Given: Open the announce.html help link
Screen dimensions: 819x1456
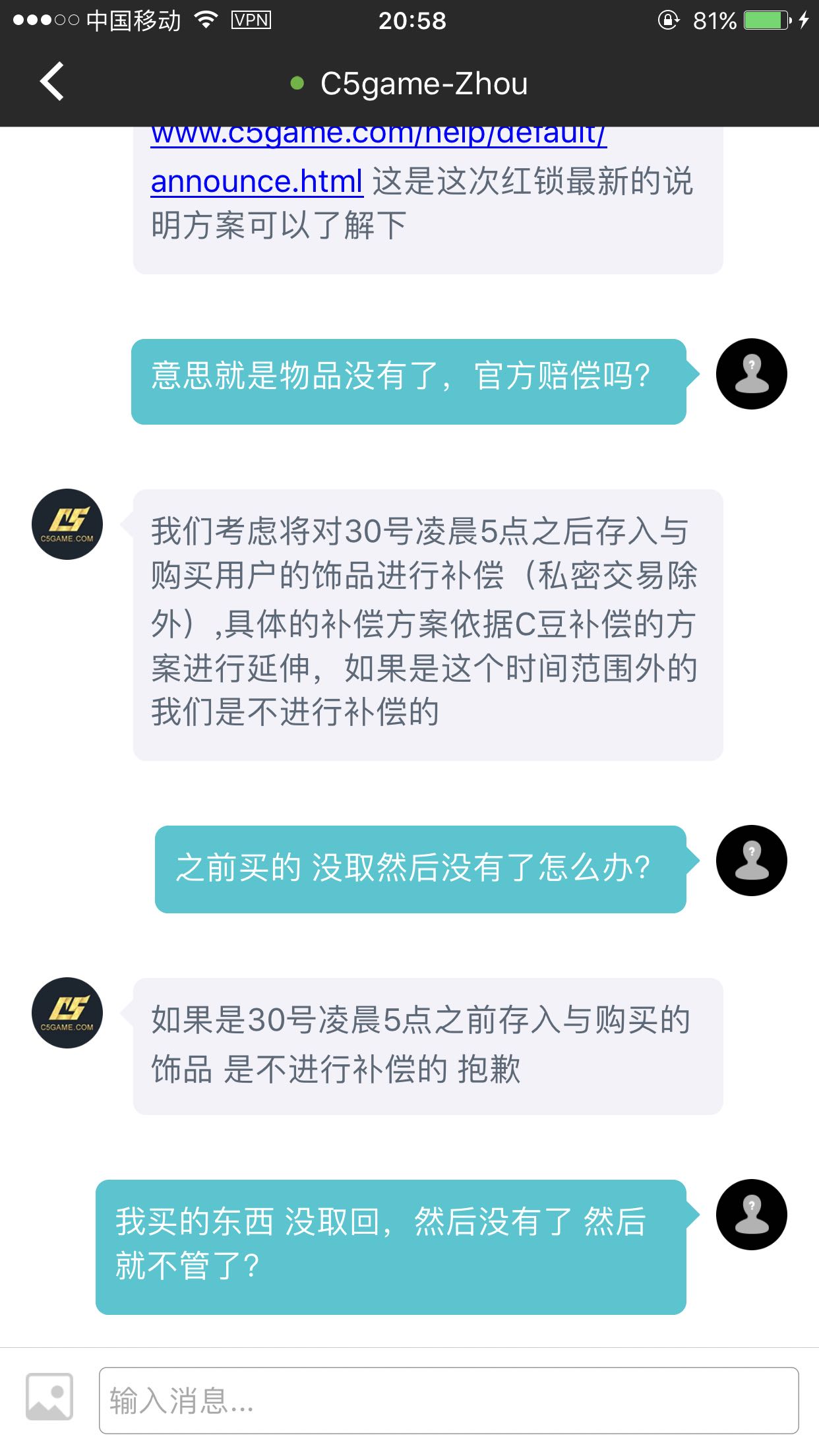Looking at the screenshot, I should click(x=257, y=181).
